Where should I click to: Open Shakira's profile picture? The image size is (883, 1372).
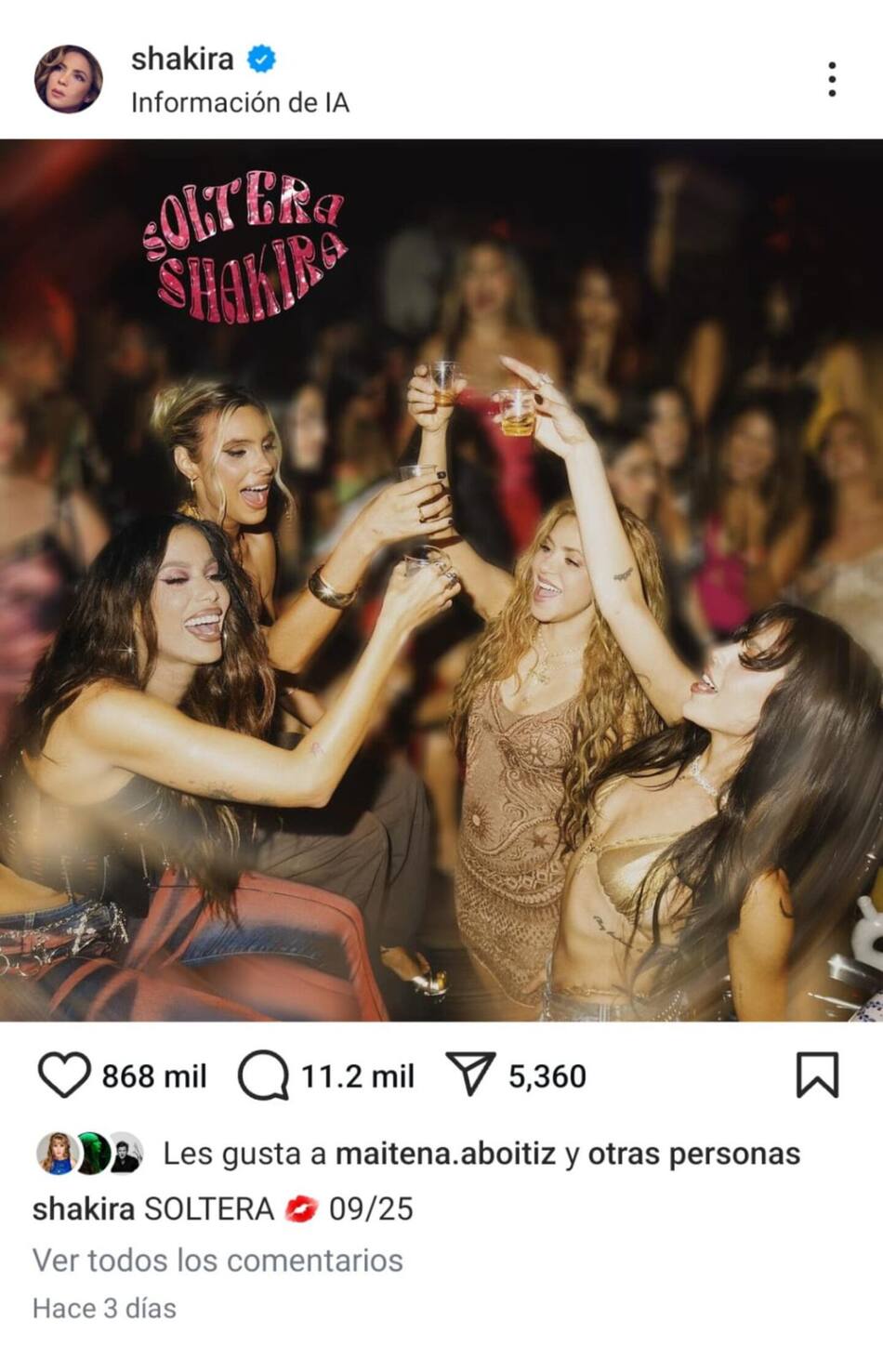pyautogui.click(x=68, y=79)
